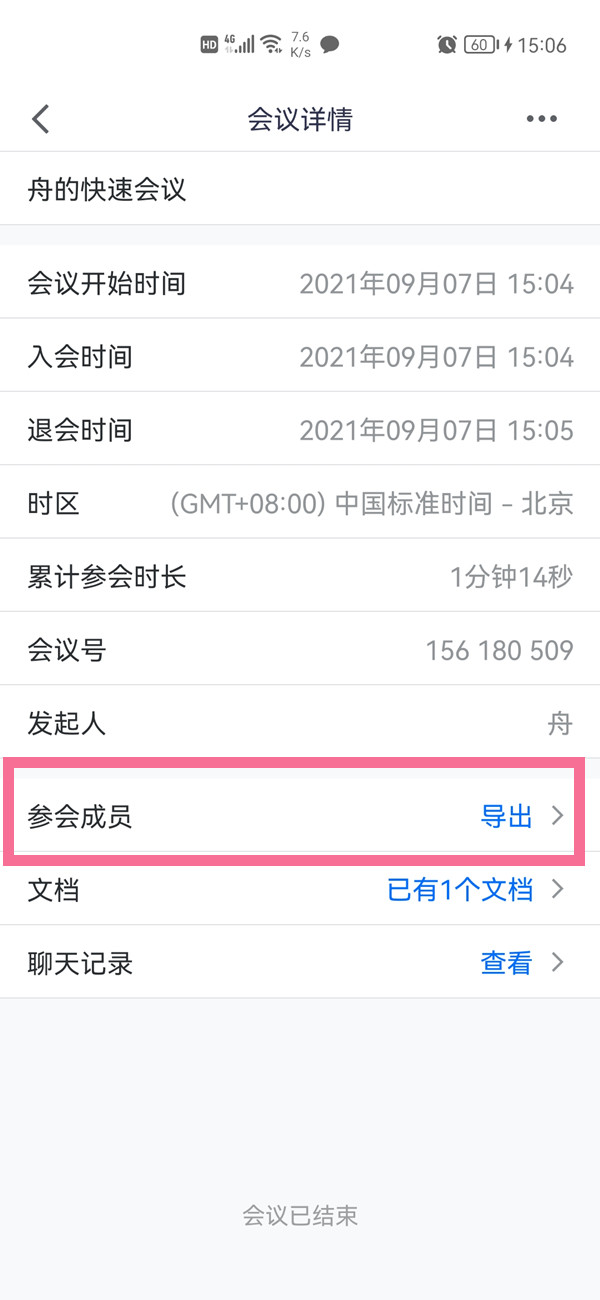
Task: View the 聊天记录 chat history
Action: [507, 963]
